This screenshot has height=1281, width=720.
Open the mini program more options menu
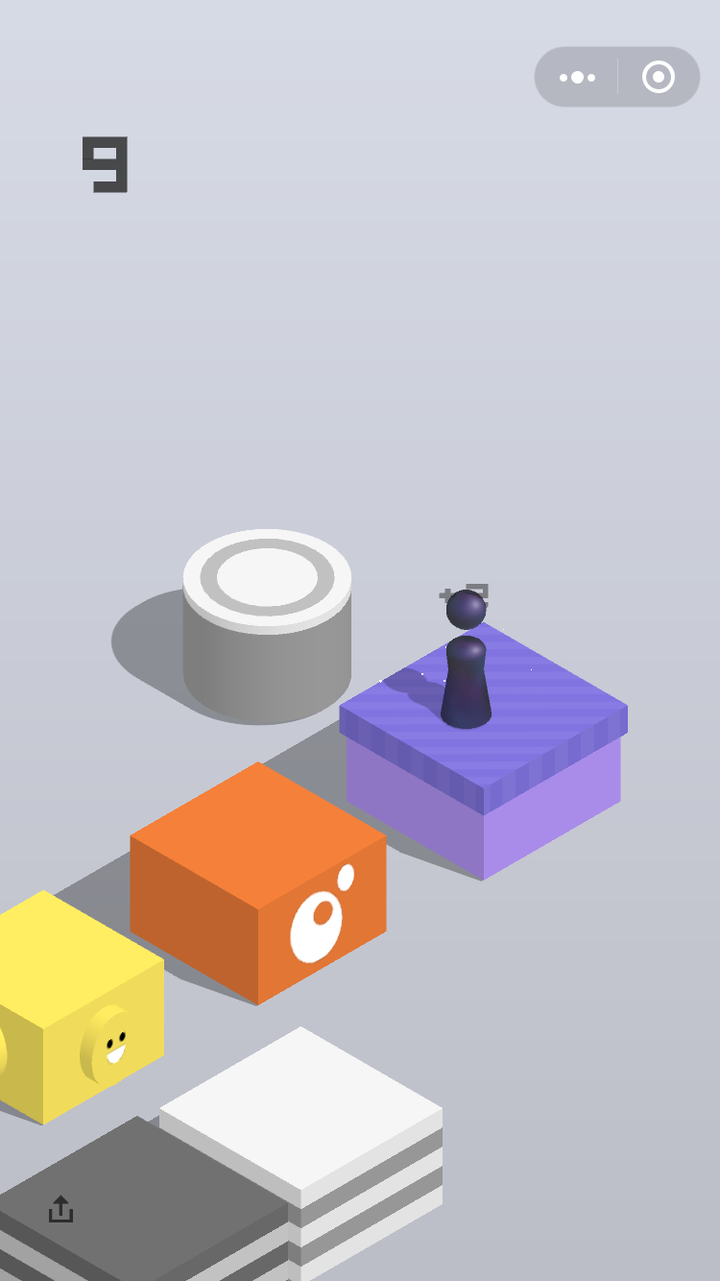tap(577, 77)
